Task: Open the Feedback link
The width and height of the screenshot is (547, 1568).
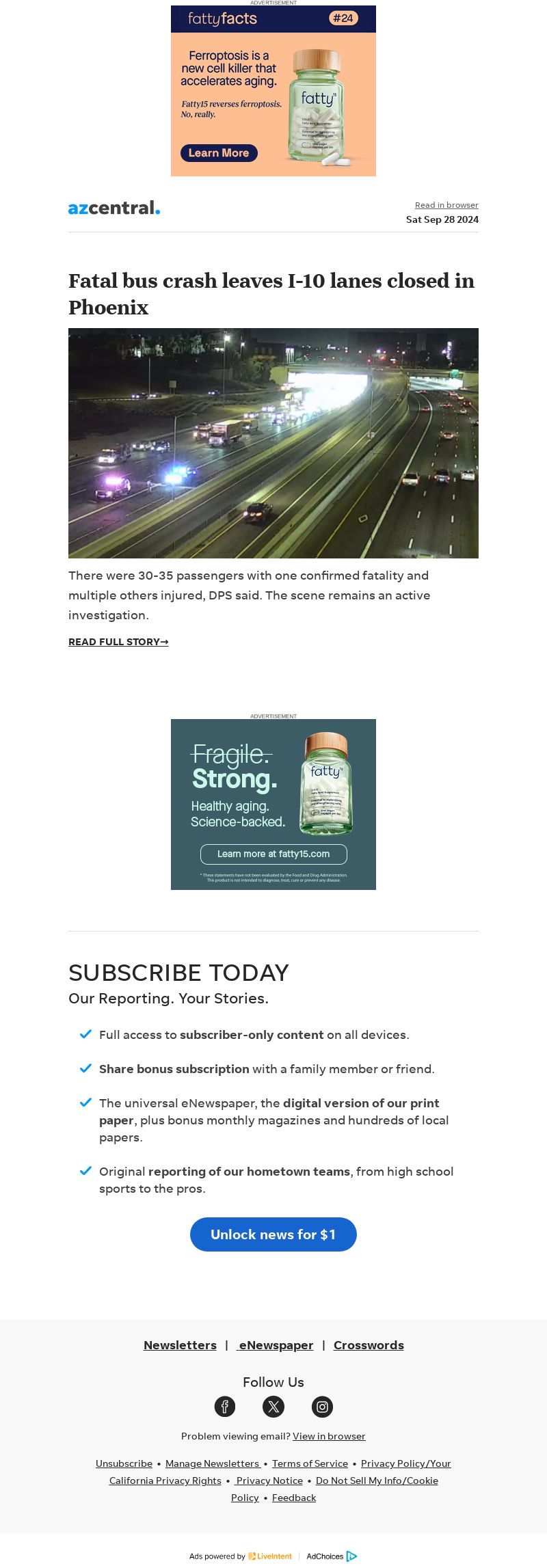Action: coord(294,1498)
